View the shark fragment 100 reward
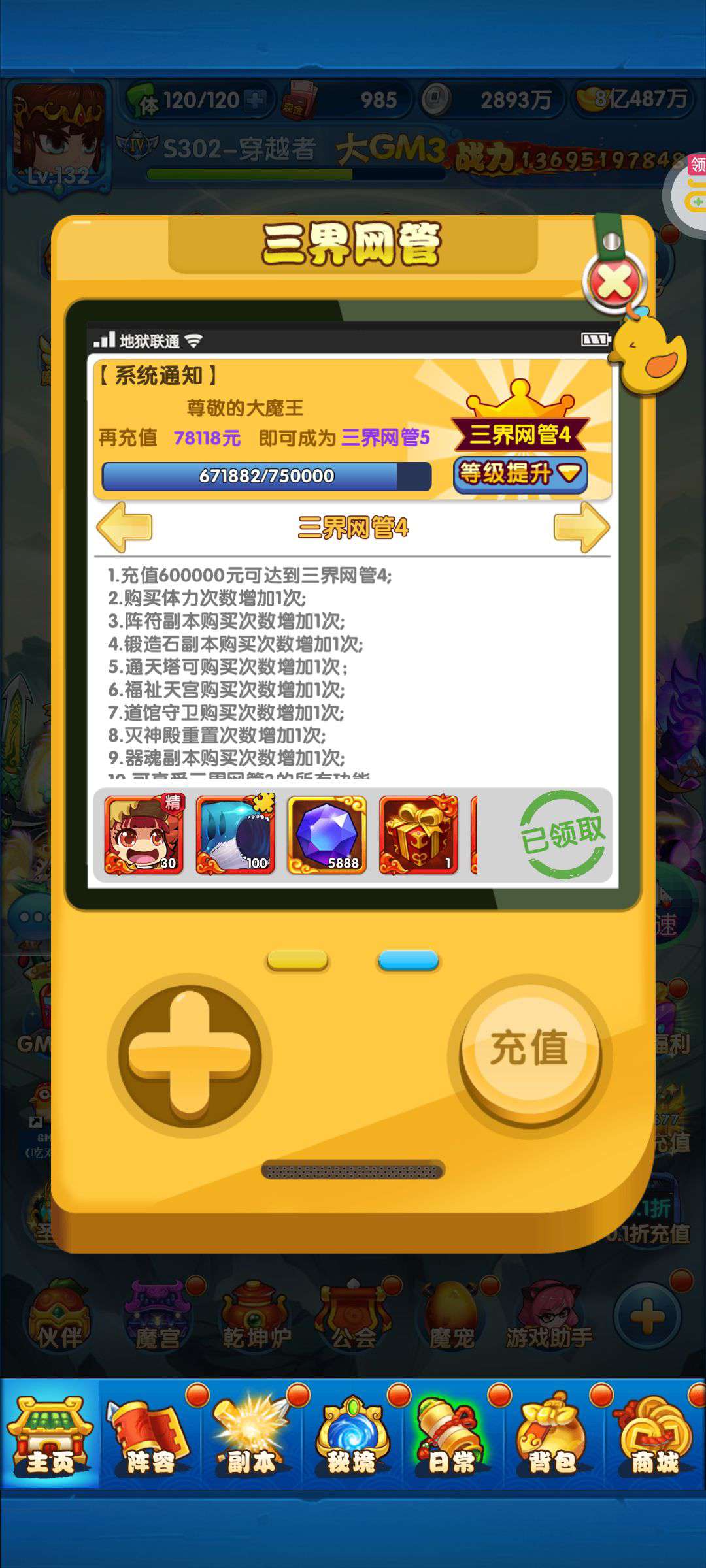 [235, 835]
